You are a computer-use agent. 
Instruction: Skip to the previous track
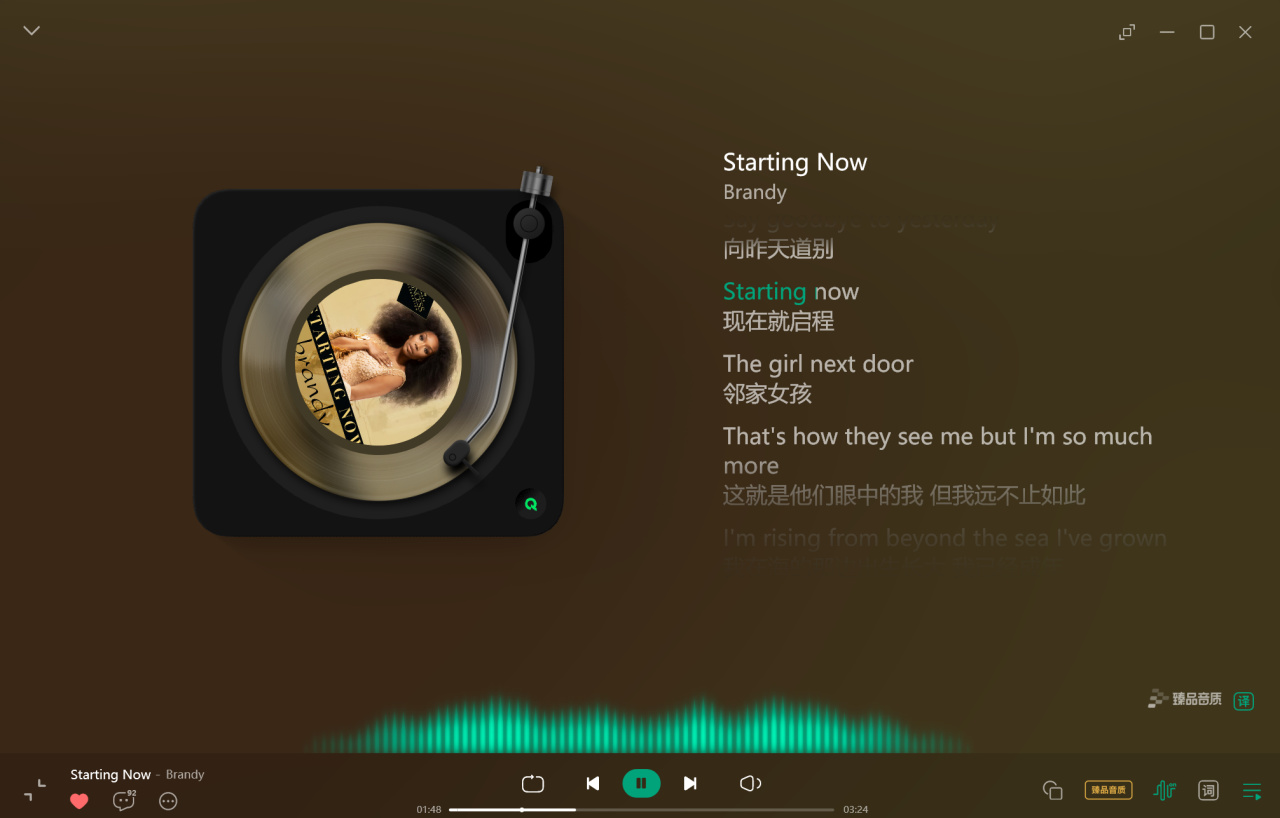click(593, 783)
